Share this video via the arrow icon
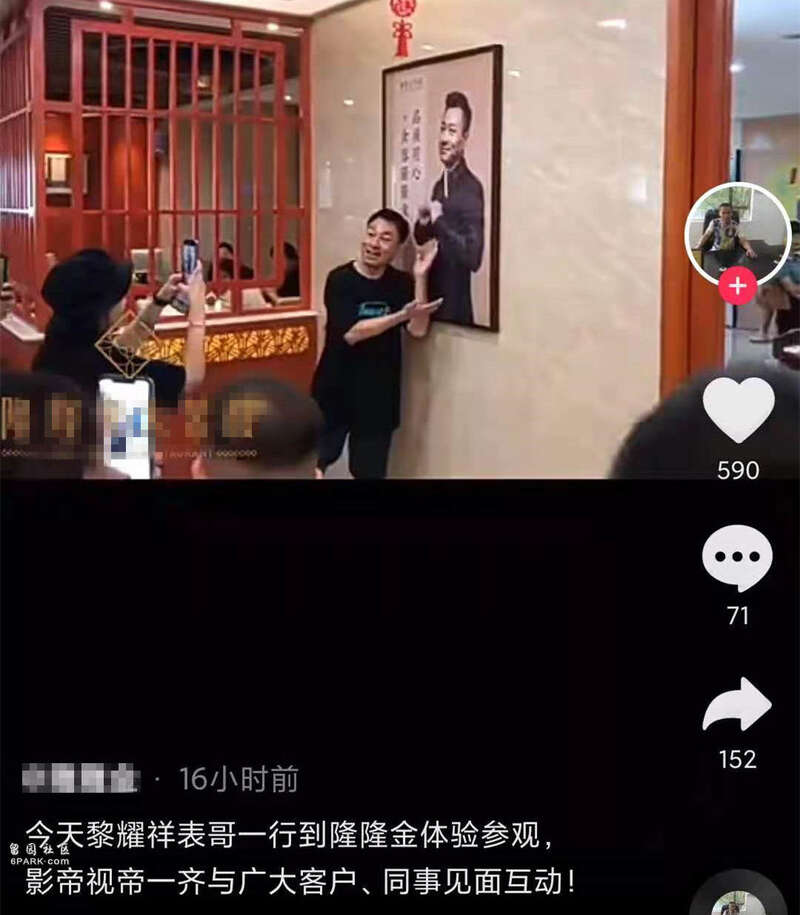 (x=737, y=705)
